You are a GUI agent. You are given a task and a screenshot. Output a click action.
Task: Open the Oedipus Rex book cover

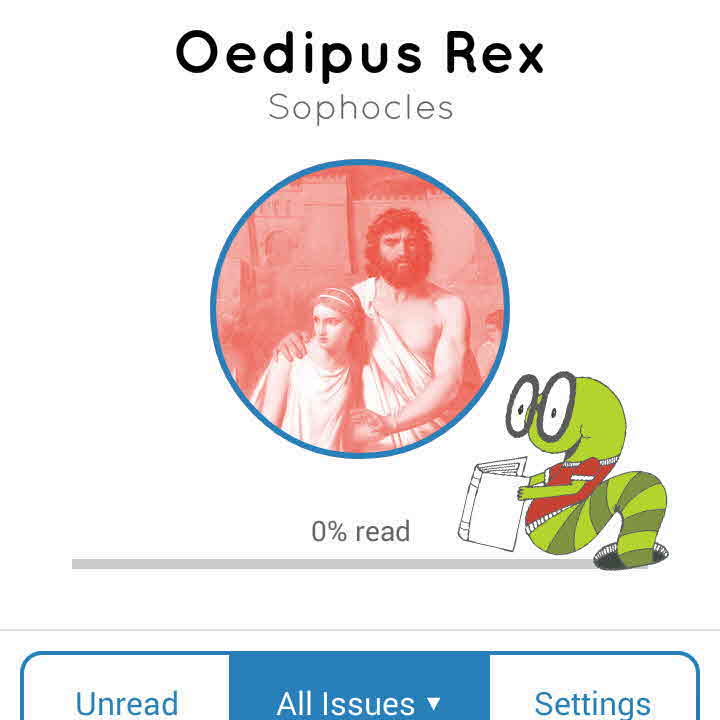click(360, 308)
